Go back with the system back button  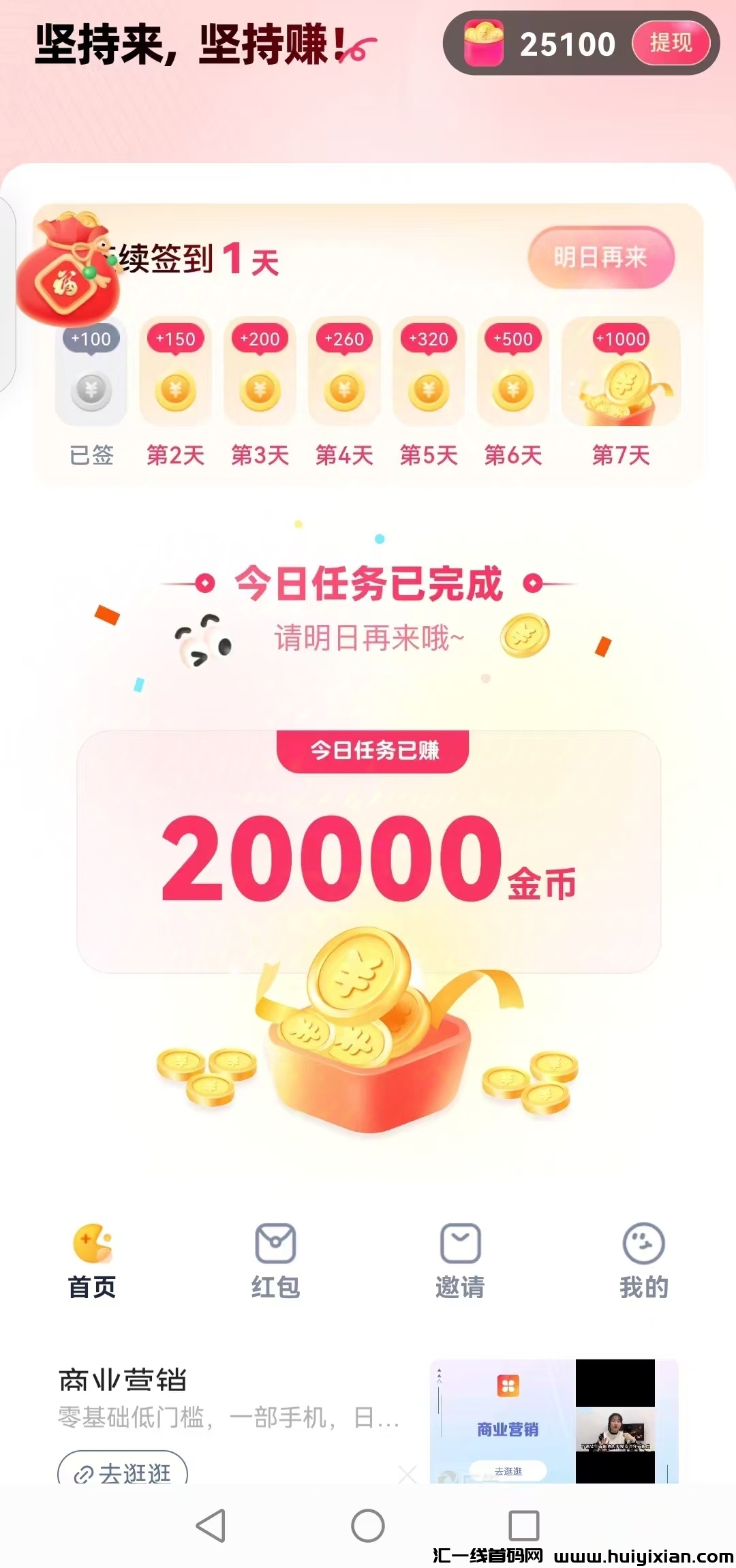click(x=211, y=1526)
